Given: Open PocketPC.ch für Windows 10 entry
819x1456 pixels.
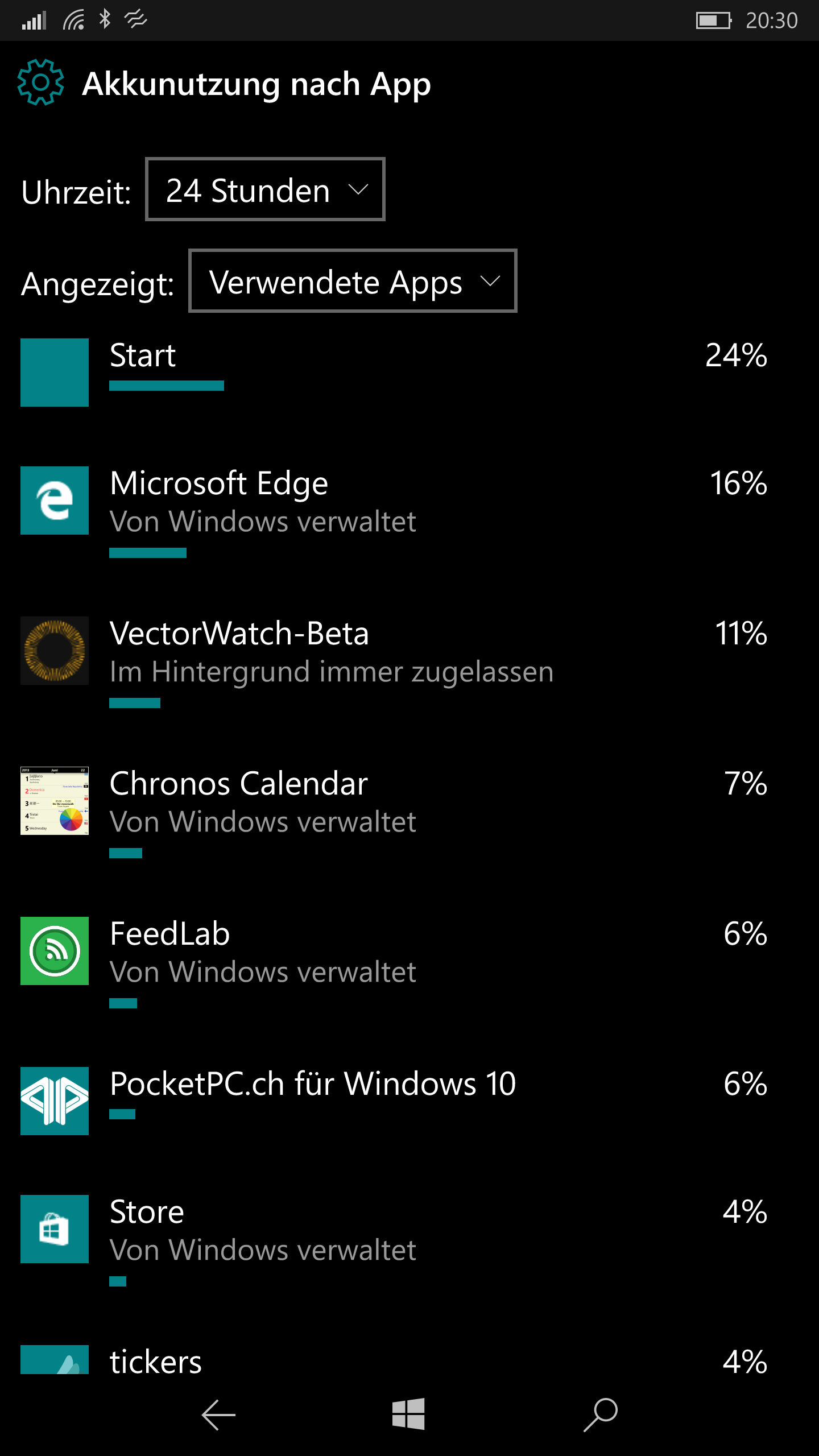Looking at the screenshot, I should 409,1101.
